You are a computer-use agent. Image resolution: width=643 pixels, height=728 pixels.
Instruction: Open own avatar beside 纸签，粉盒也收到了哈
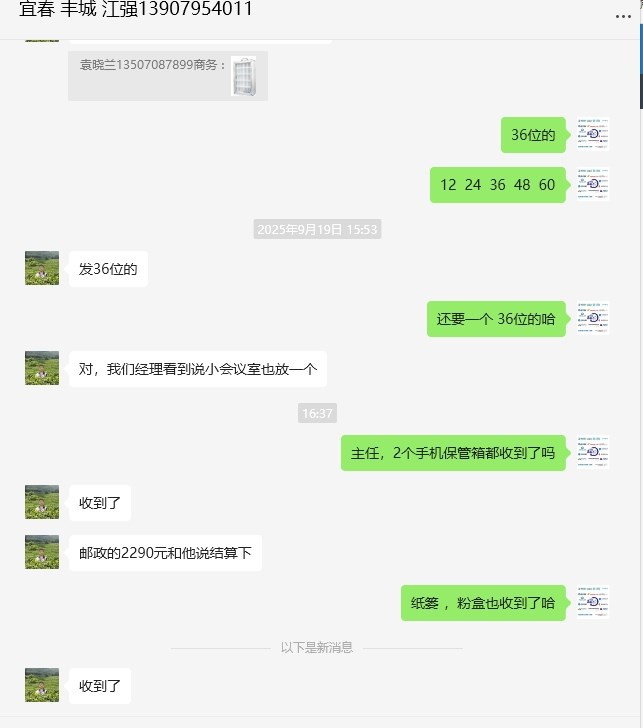tap(593, 602)
